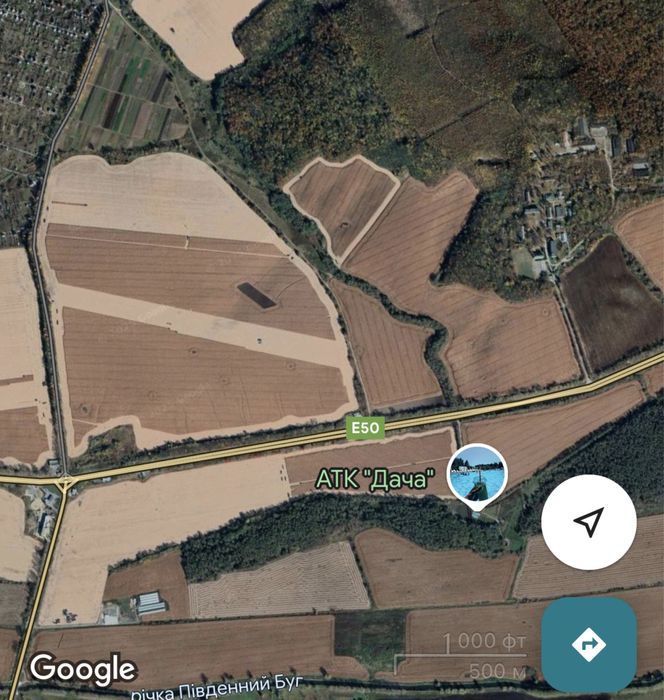Open the АТК "Дача" place marker
Viewport: 664px width, 700px height.
477,474
